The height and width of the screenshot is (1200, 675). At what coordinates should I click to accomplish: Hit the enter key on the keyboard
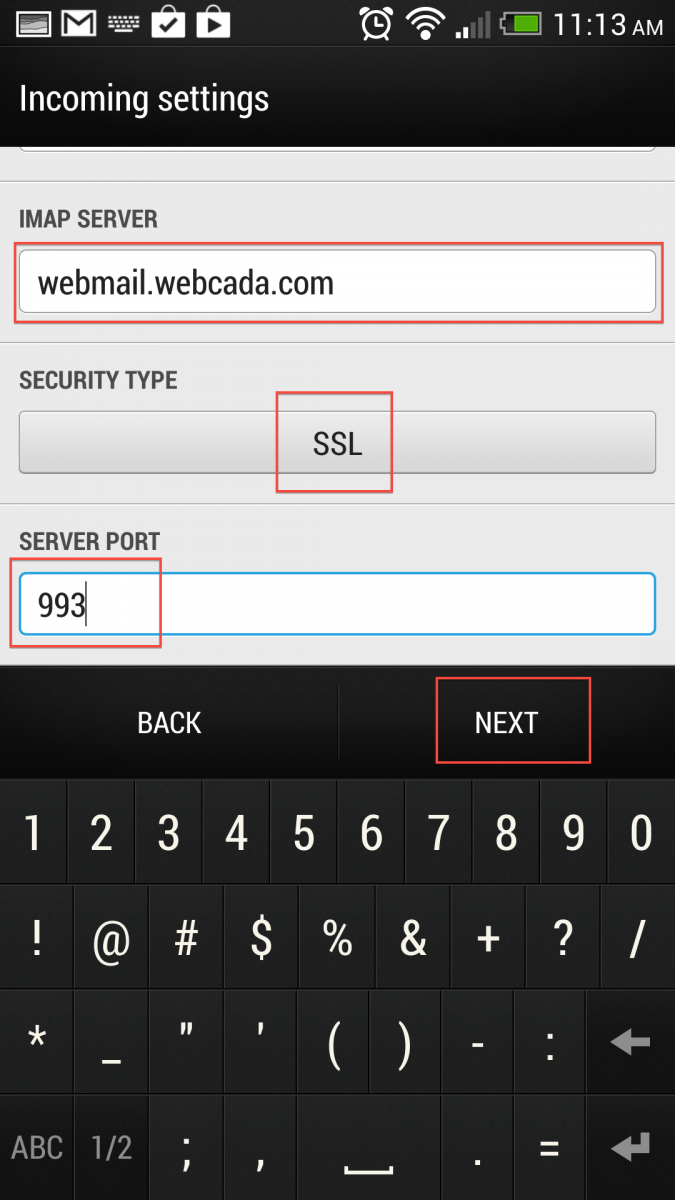tap(631, 1148)
